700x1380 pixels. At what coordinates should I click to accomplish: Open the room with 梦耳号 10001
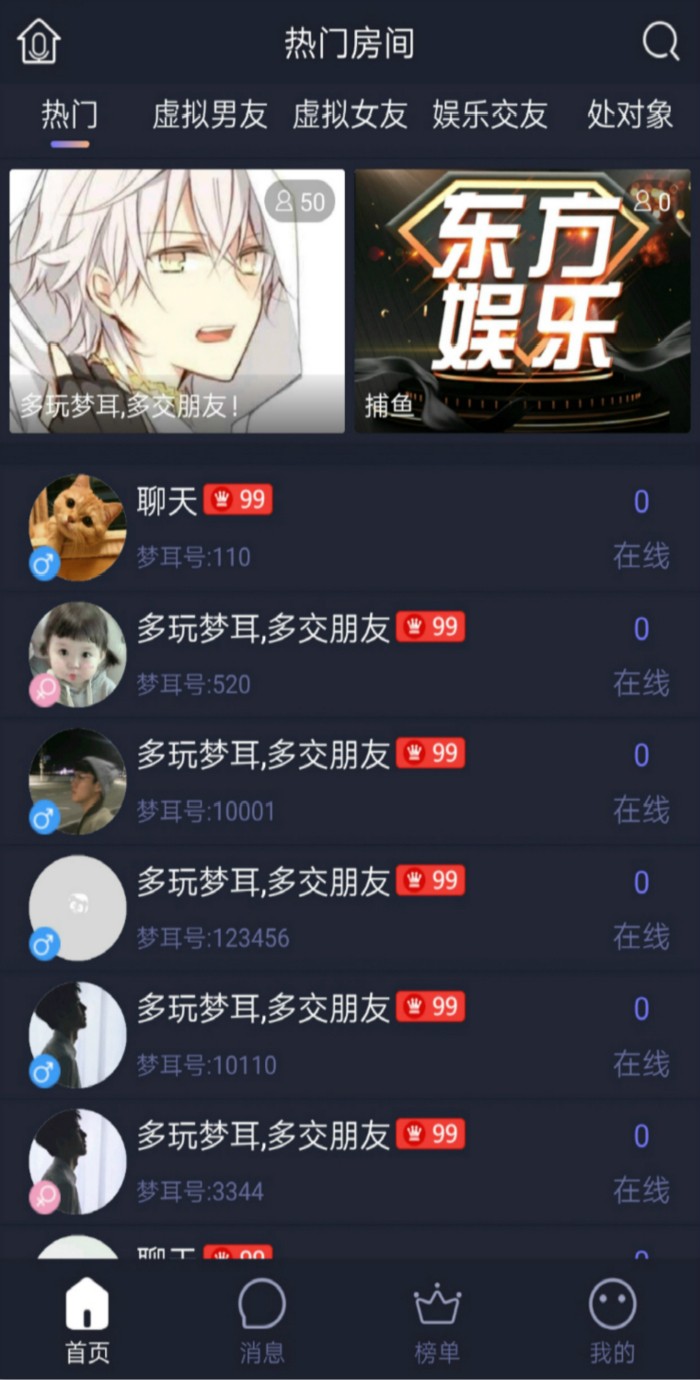[350, 782]
